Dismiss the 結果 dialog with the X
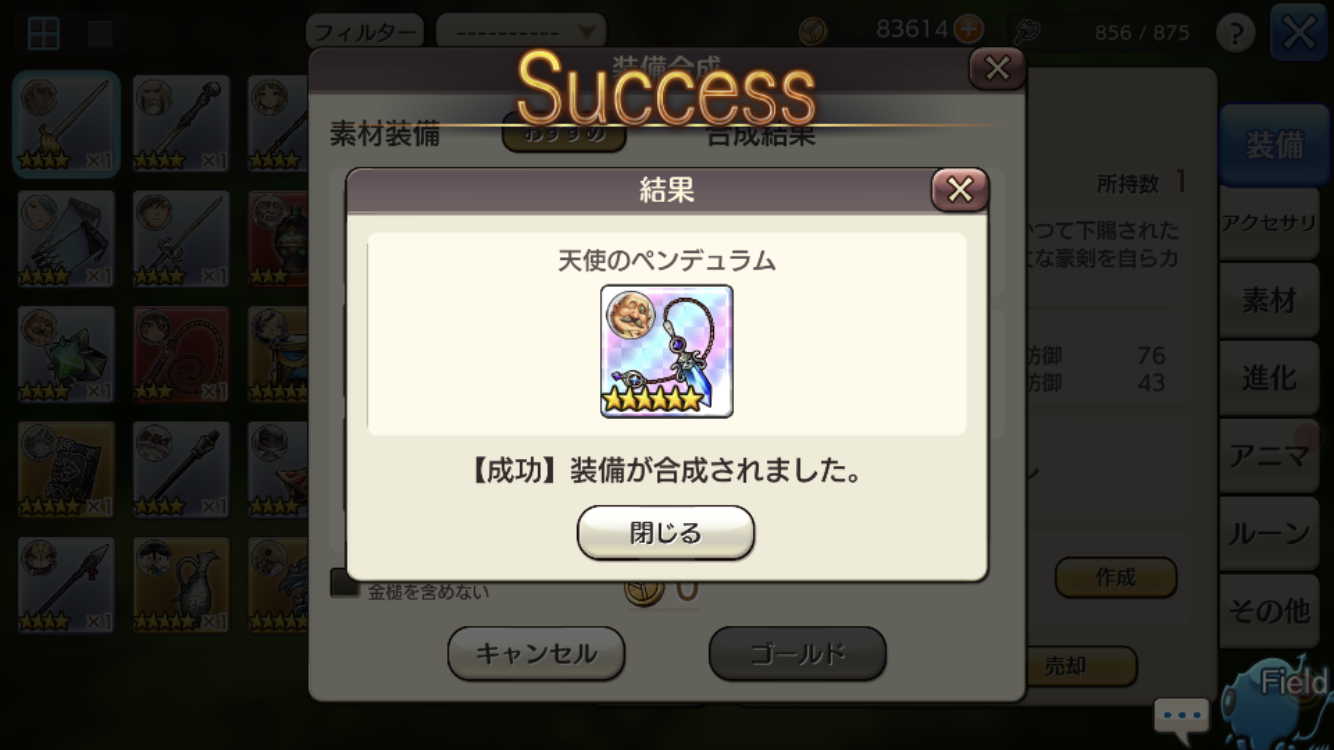 tap(959, 190)
